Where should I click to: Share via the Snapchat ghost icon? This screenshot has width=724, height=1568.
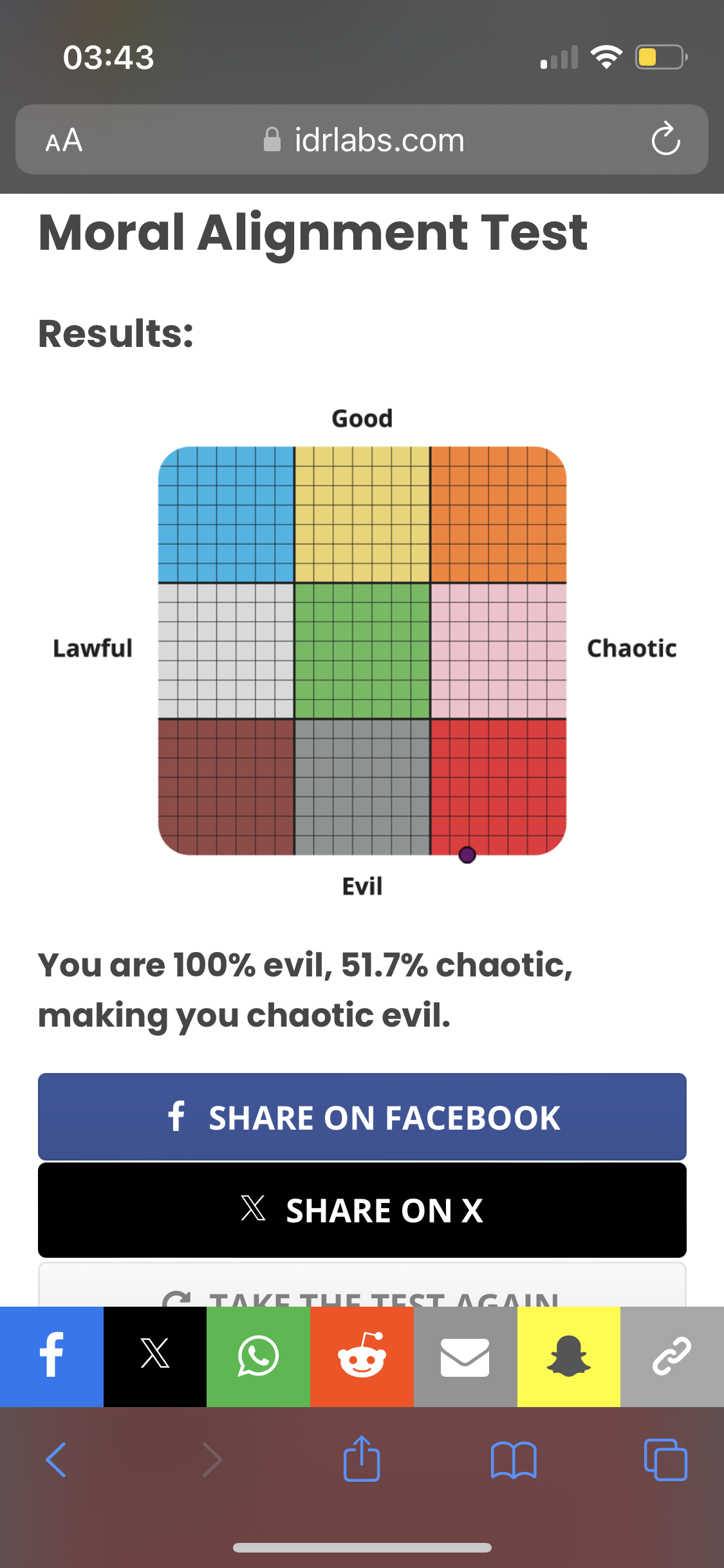pyautogui.click(x=568, y=1356)
